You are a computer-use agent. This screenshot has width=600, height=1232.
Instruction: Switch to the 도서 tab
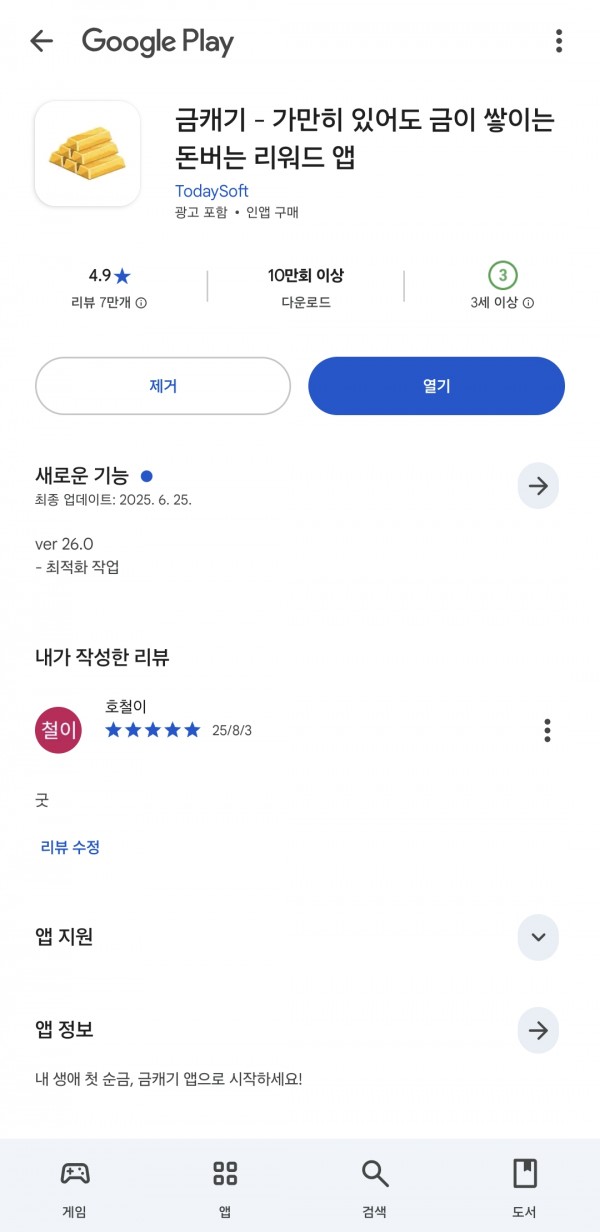coord(524,1188)
